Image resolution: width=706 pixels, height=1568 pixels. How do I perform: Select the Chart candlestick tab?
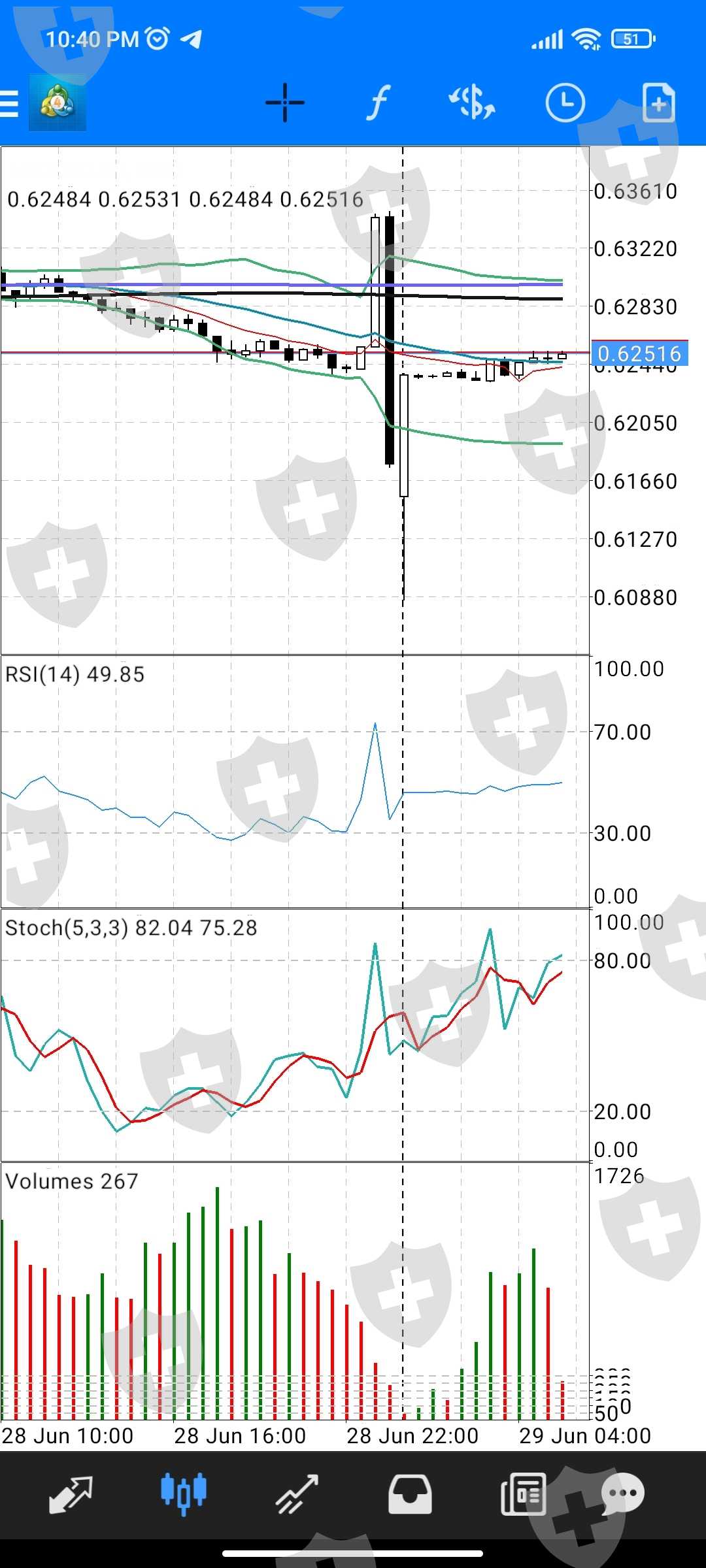click(184, 1494)
